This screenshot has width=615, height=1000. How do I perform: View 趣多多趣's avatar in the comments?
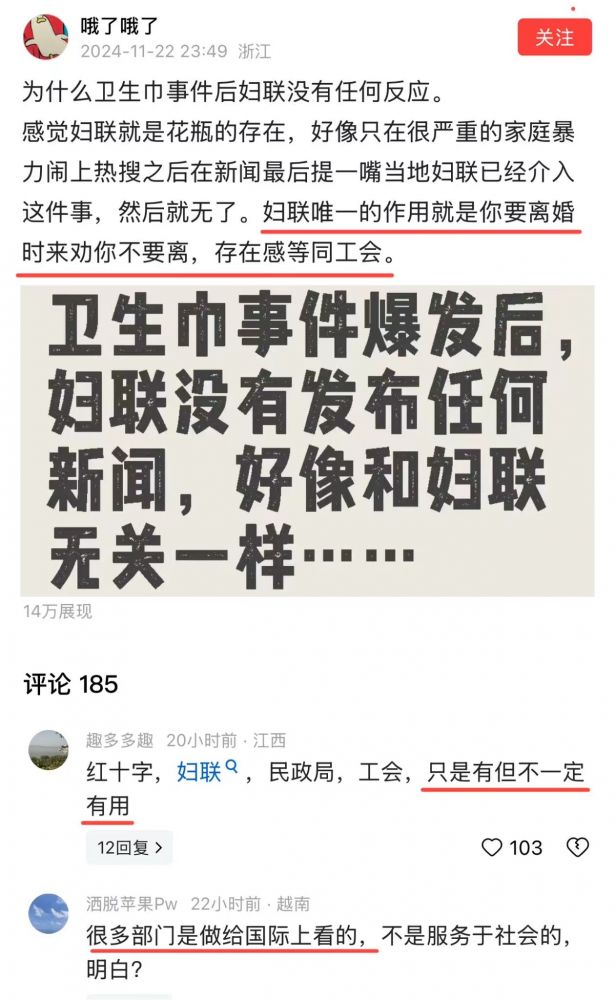[x=49, y=750]
